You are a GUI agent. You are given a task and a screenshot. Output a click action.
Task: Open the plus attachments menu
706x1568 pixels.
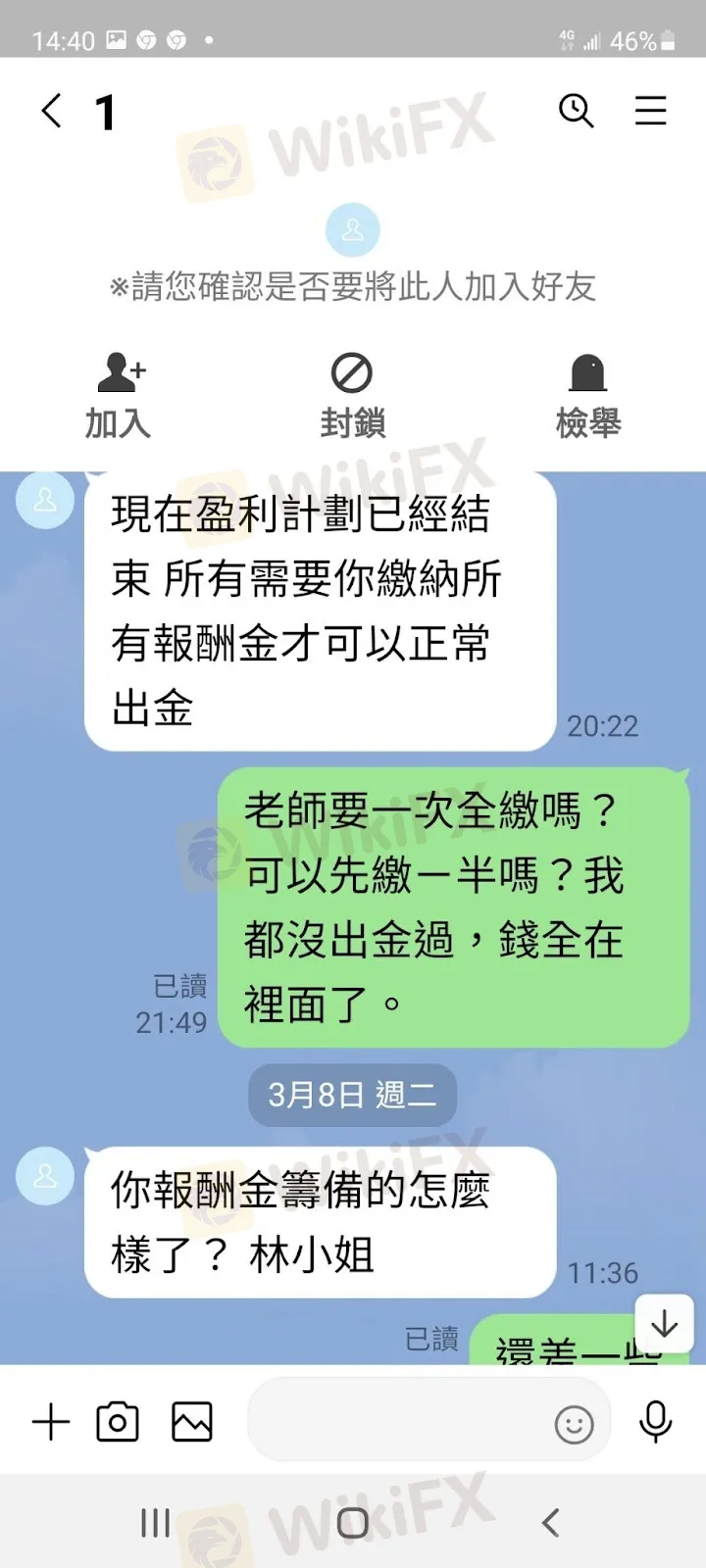[51, 1422]
